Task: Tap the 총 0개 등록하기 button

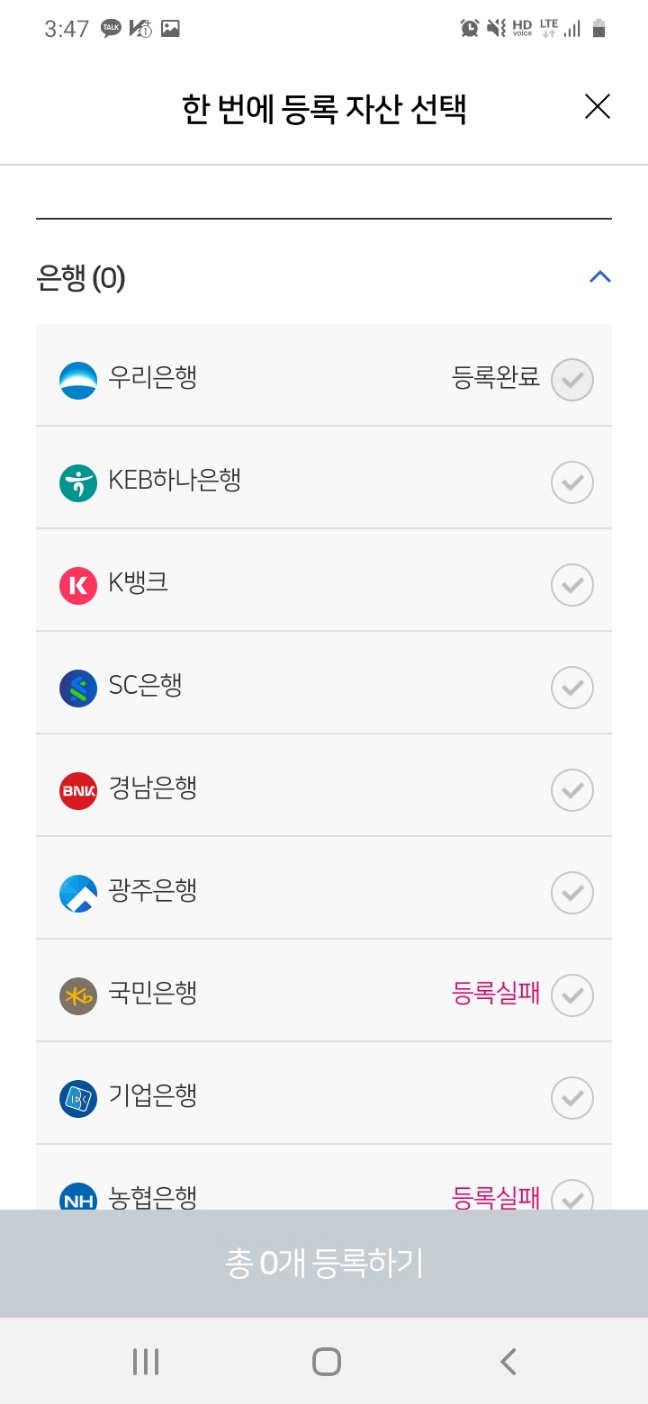Action: pyautogui.click(x=324, y=1264)
